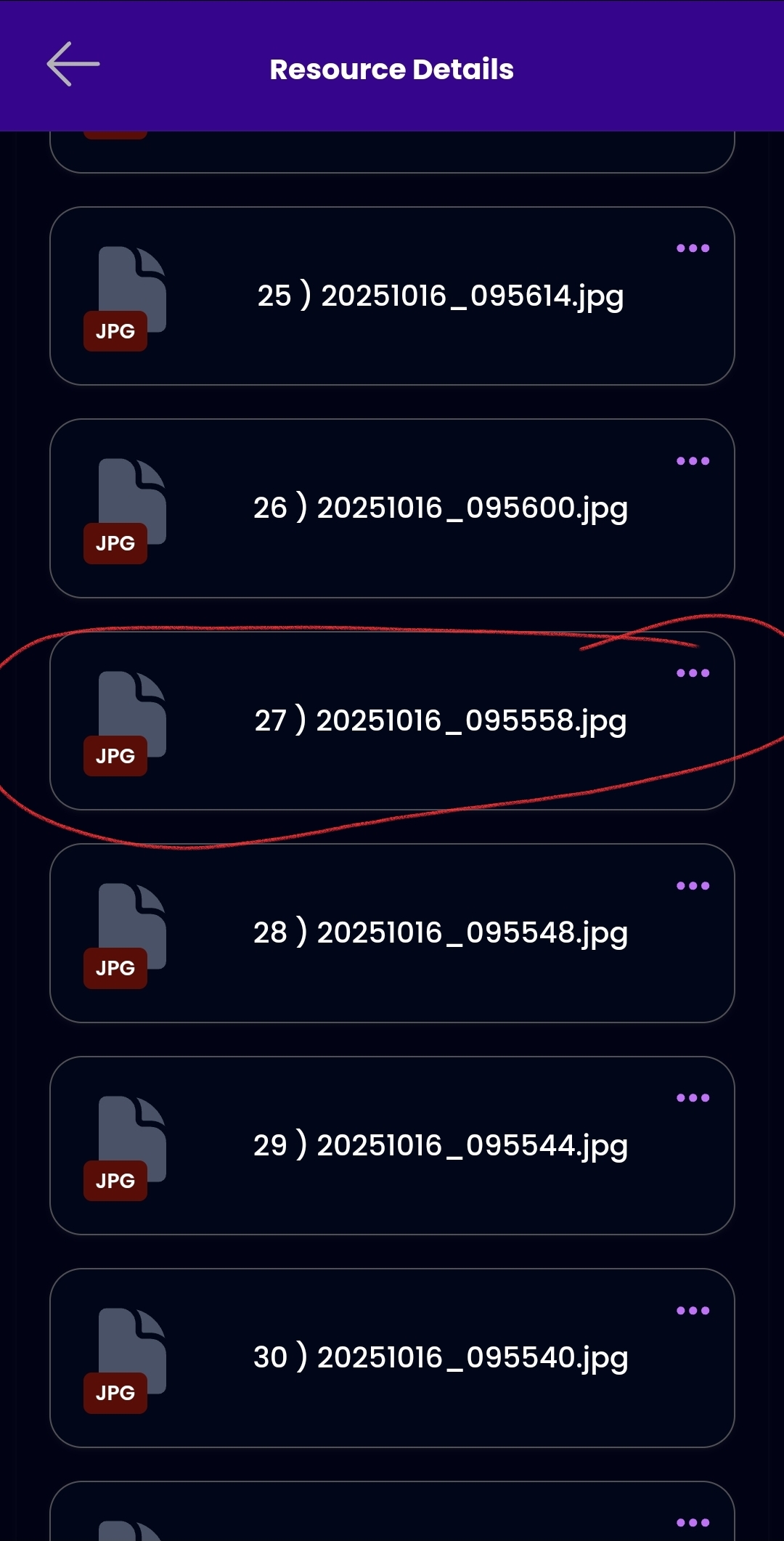Open three-dot options for 20251016_095540.jpg
Image resolution: width=784 pixels, height=1541 pixels.
click(x=693, y=1311)
